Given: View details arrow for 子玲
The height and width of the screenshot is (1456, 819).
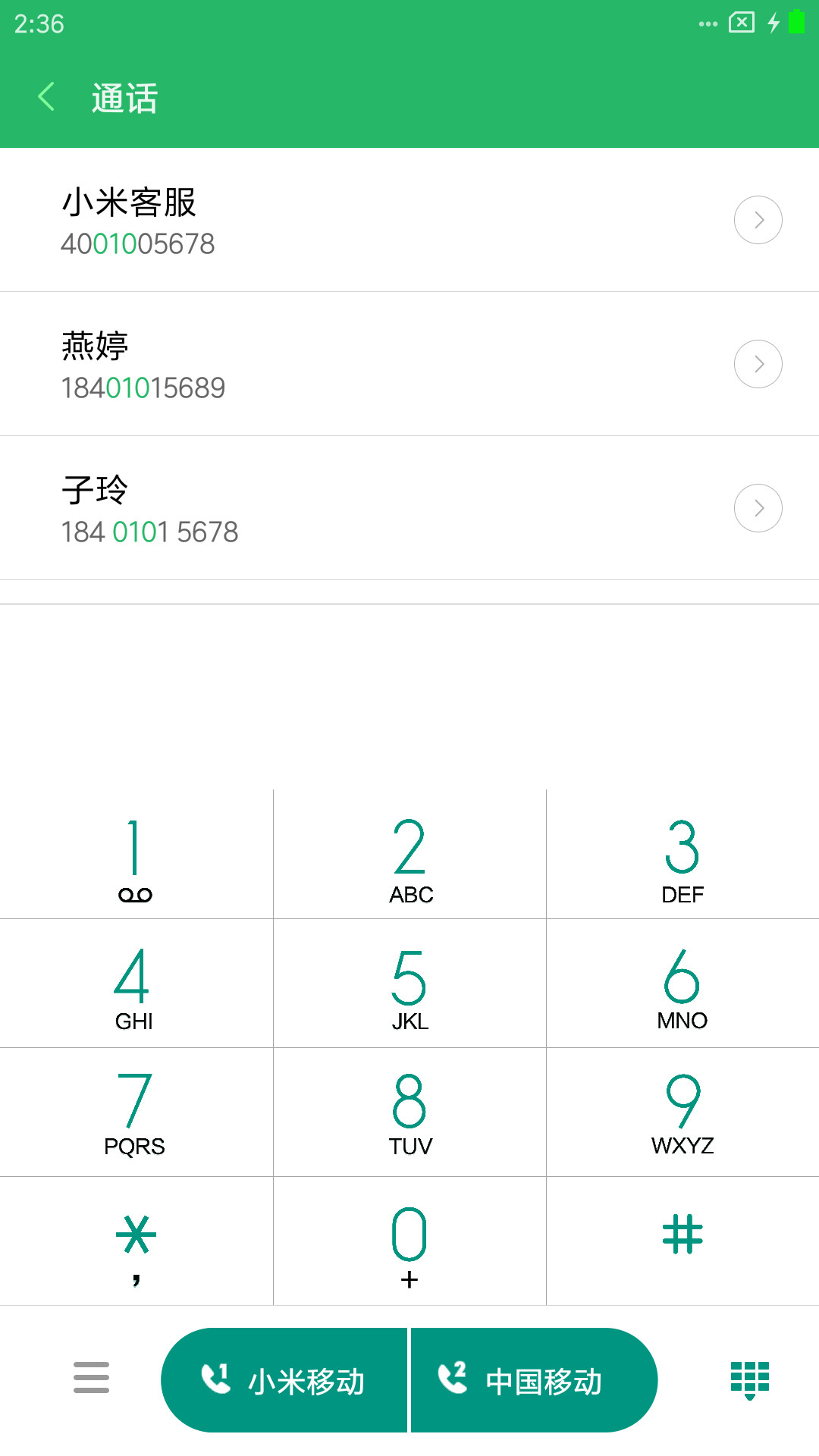Looking at the screenshot, I should [758, 508].
